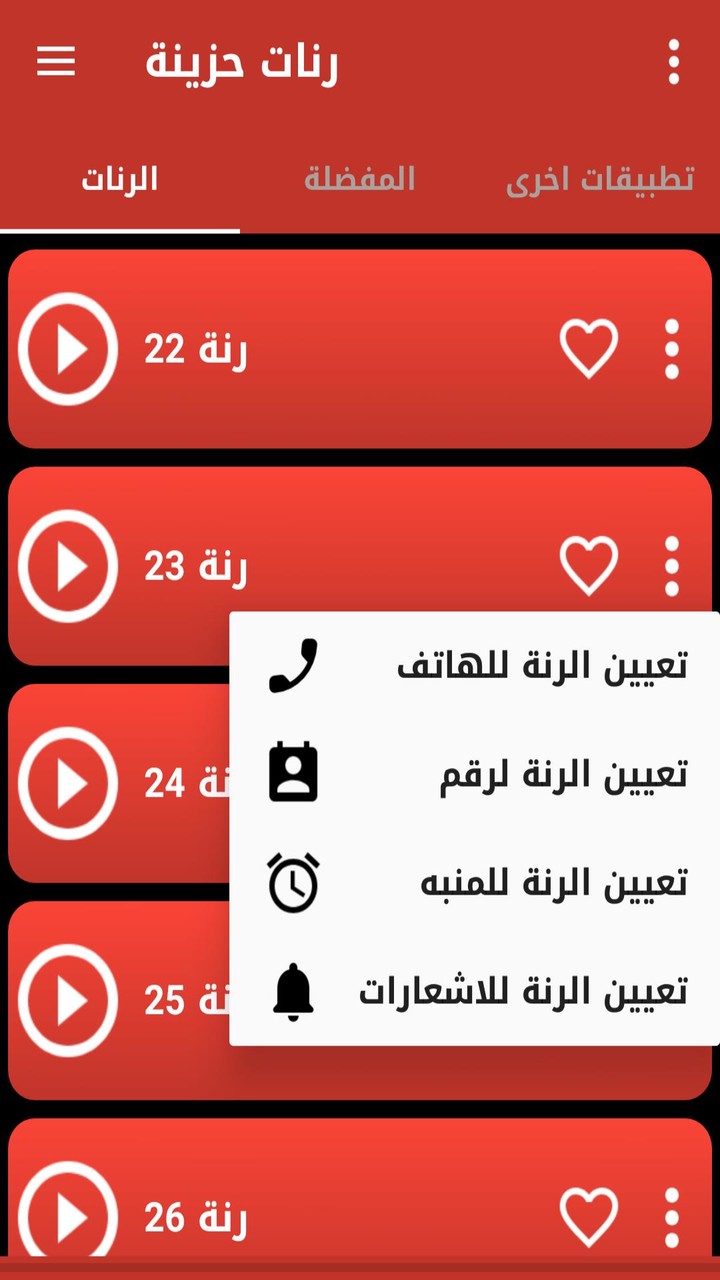720x1280 pixels.
Task: Tap the bell icon for تعيين الرنة للاشعارات
Action: [x=291, y=989]
